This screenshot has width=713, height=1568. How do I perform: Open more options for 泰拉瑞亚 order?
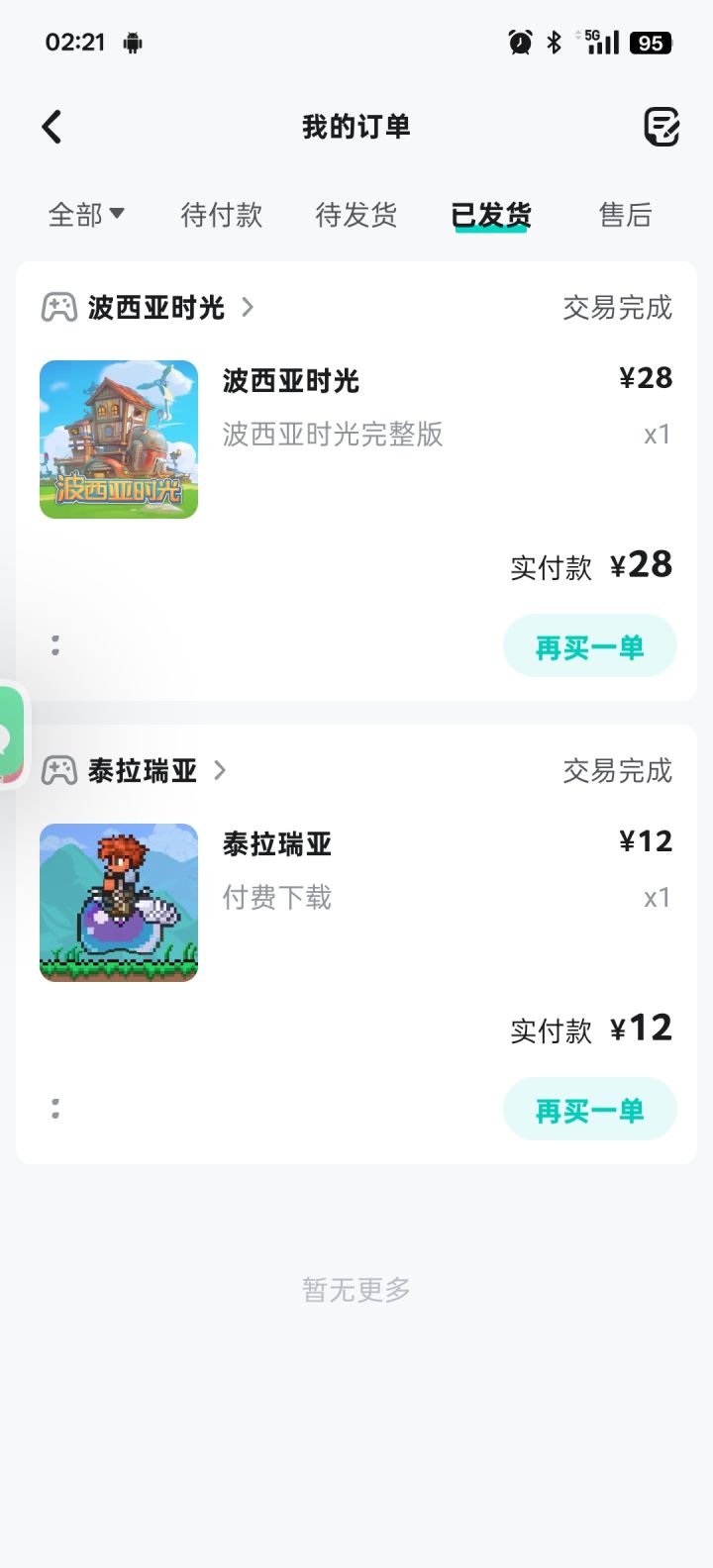click(x=55, y=1109)
